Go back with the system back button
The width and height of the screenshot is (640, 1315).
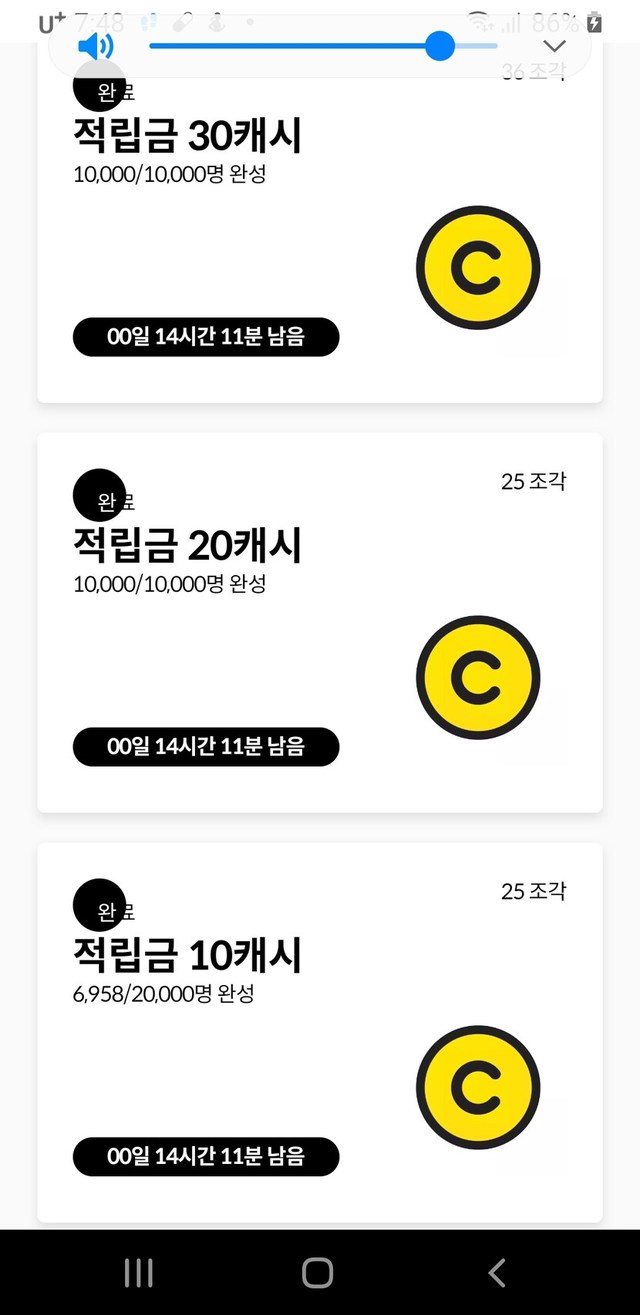click(497, 1272)
